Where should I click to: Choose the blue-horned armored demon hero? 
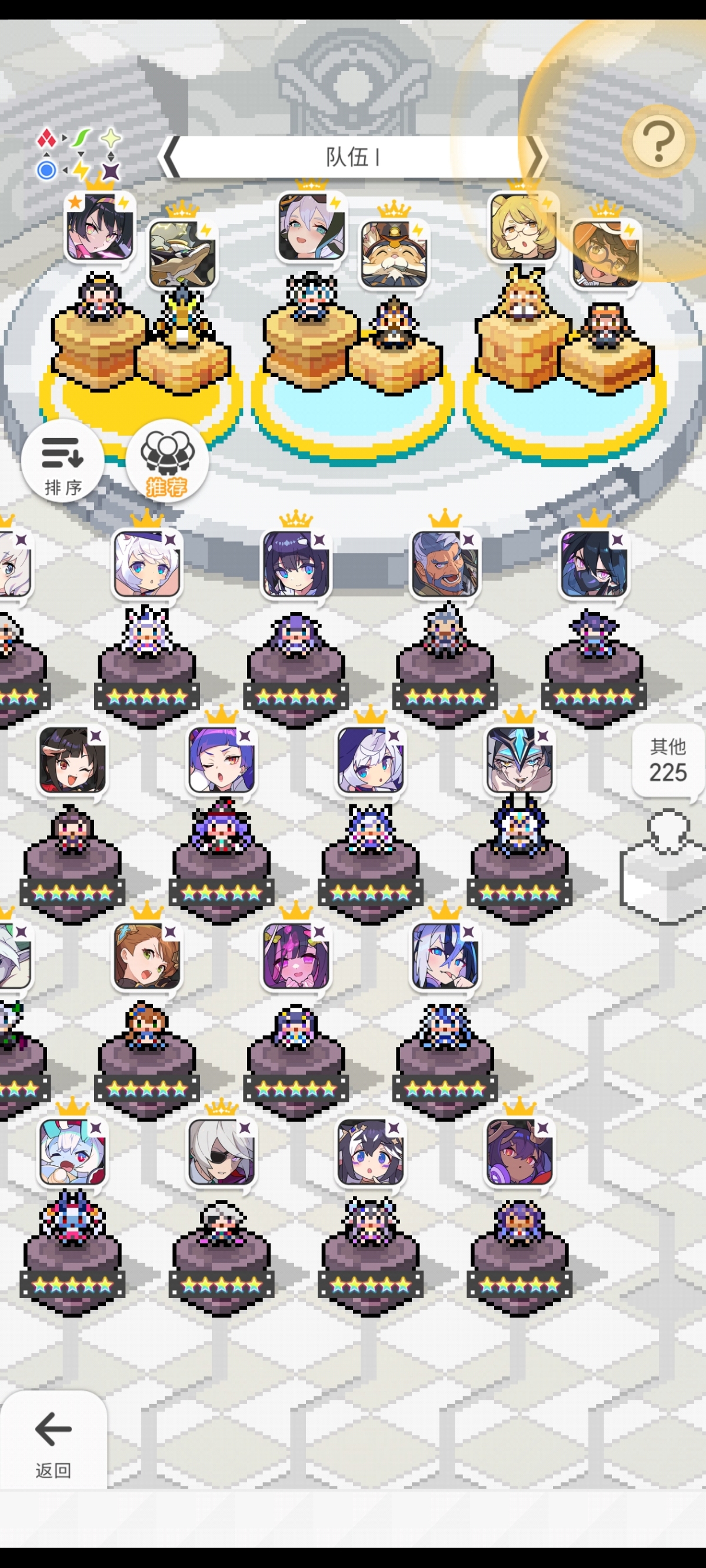pos(519,760)
